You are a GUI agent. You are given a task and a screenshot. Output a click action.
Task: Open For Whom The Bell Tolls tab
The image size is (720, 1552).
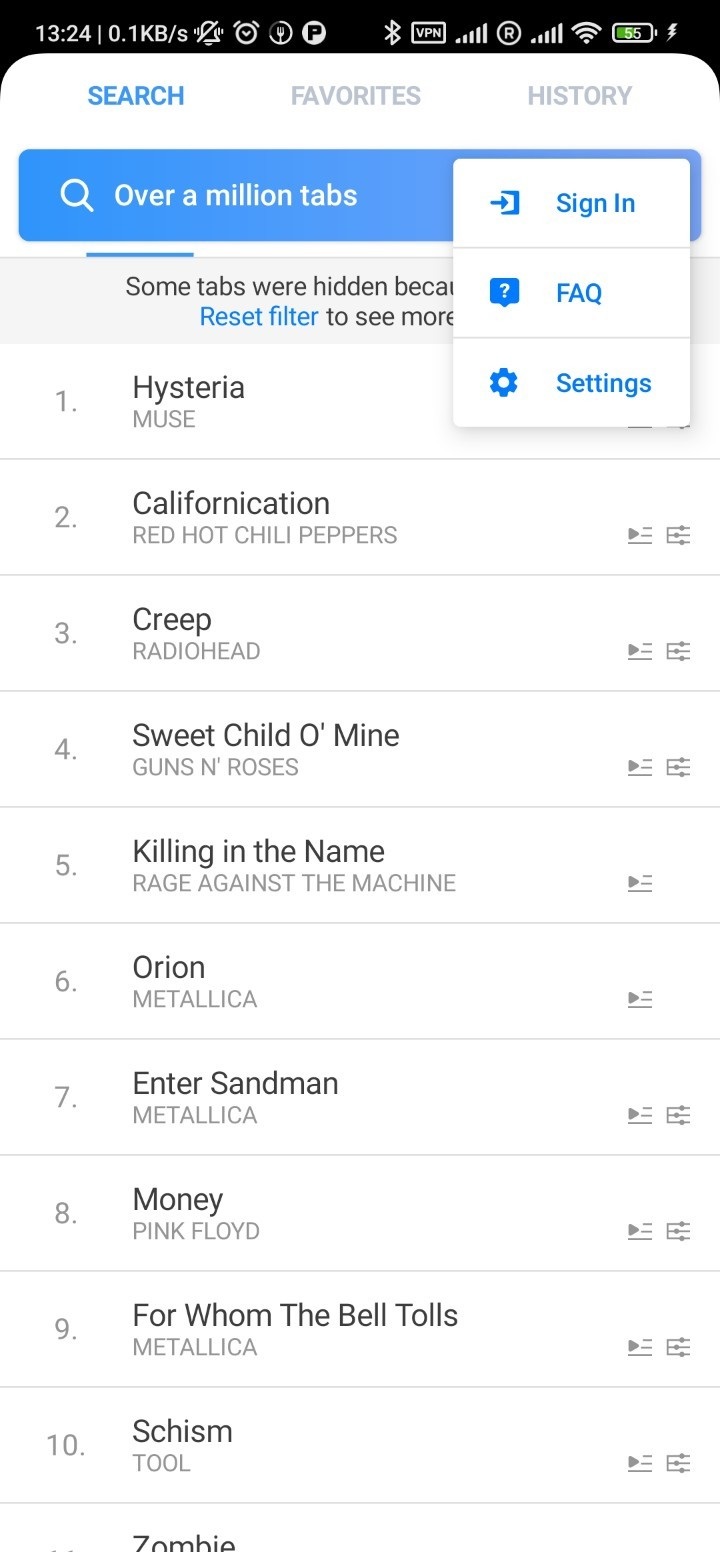pos(295,1329)
